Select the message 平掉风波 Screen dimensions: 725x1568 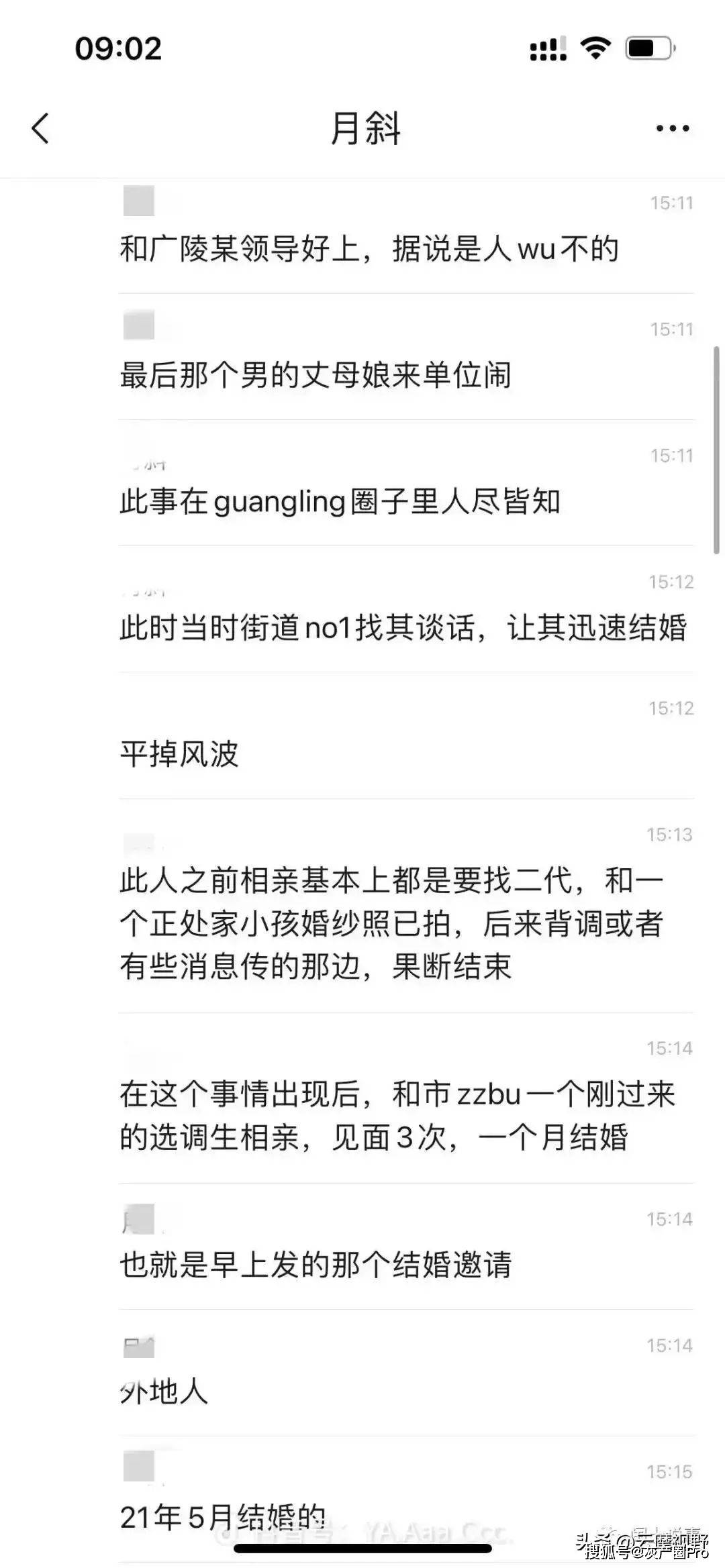click(x=406, y=736)
